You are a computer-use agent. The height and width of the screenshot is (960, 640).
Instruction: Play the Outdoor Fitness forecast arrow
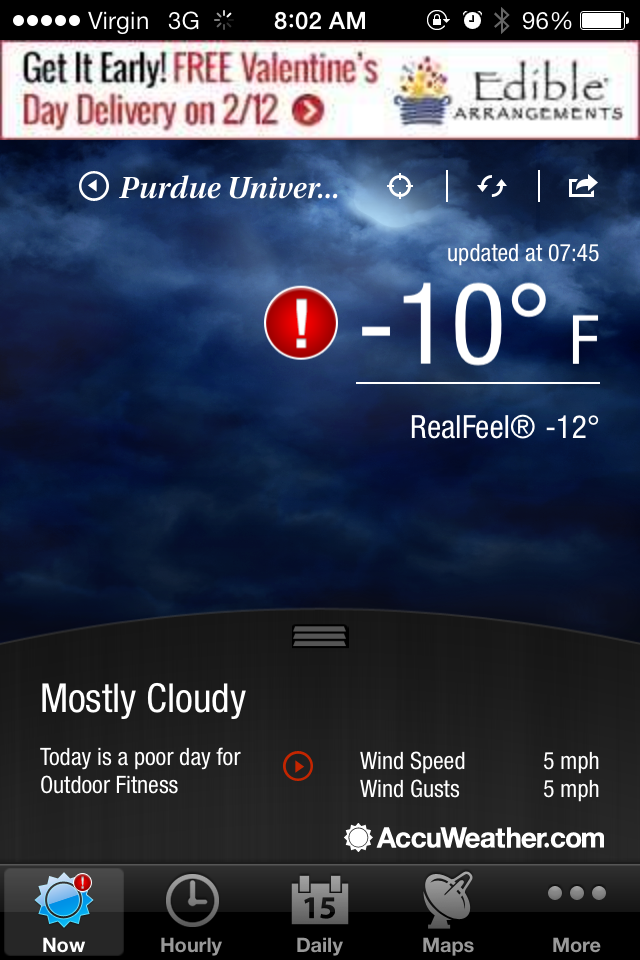pos(298,766)
